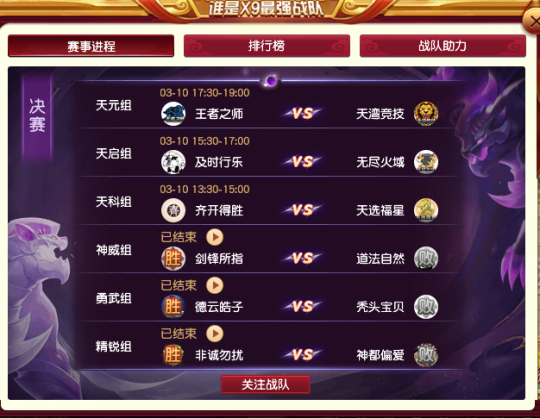Open the 天元组 match row
Screen dimensions: 540x418
[x=267, y=105]
